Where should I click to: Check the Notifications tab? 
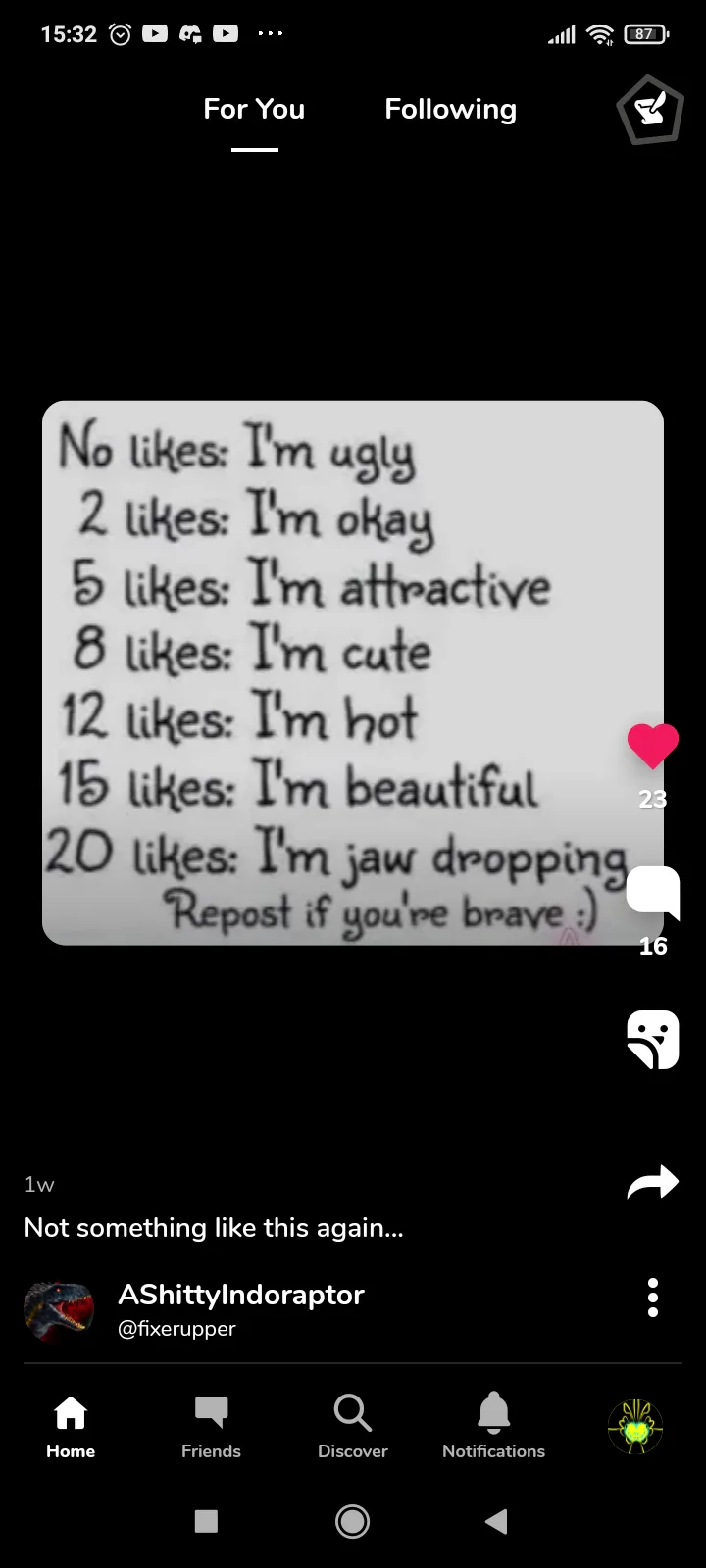[x=493, y=1427]
